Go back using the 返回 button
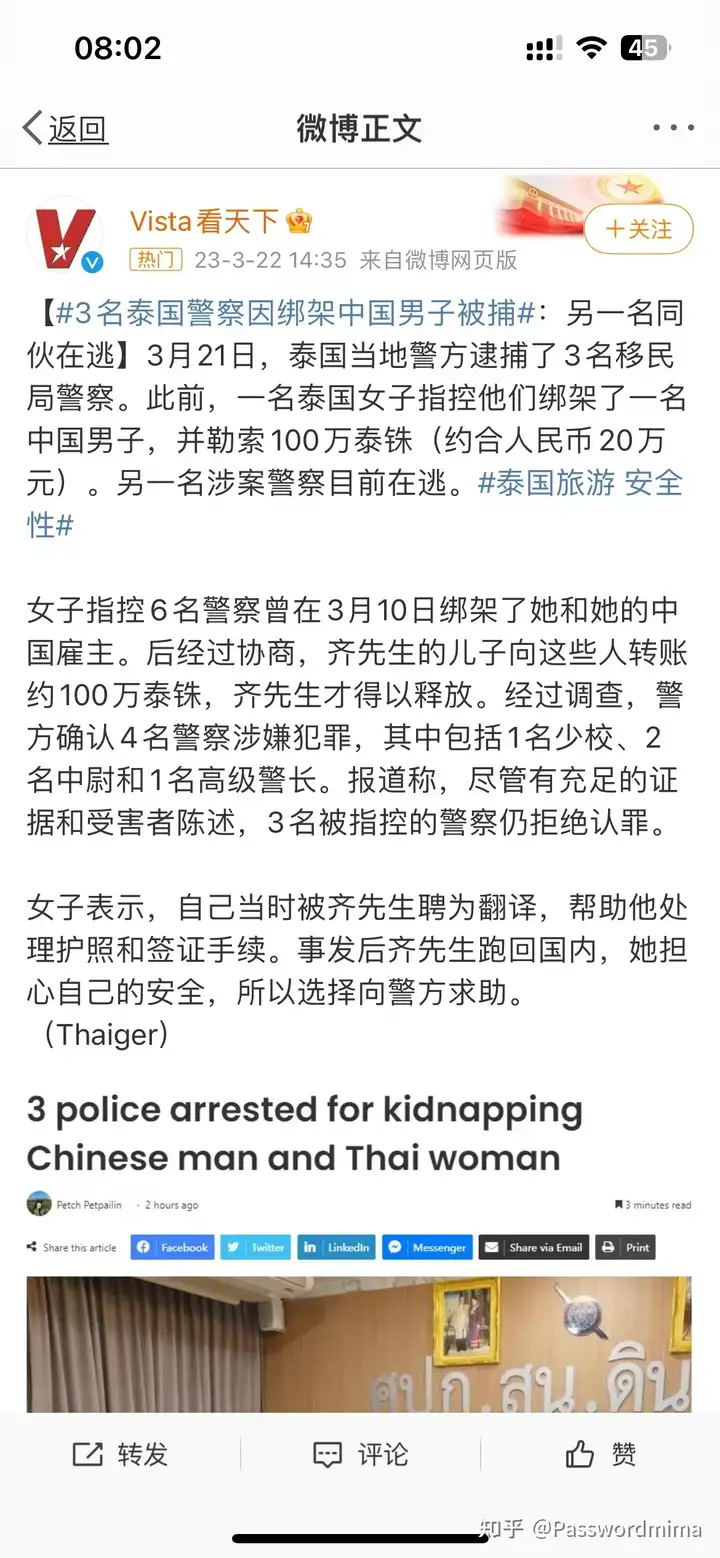720x1558 pixels. 65,128
